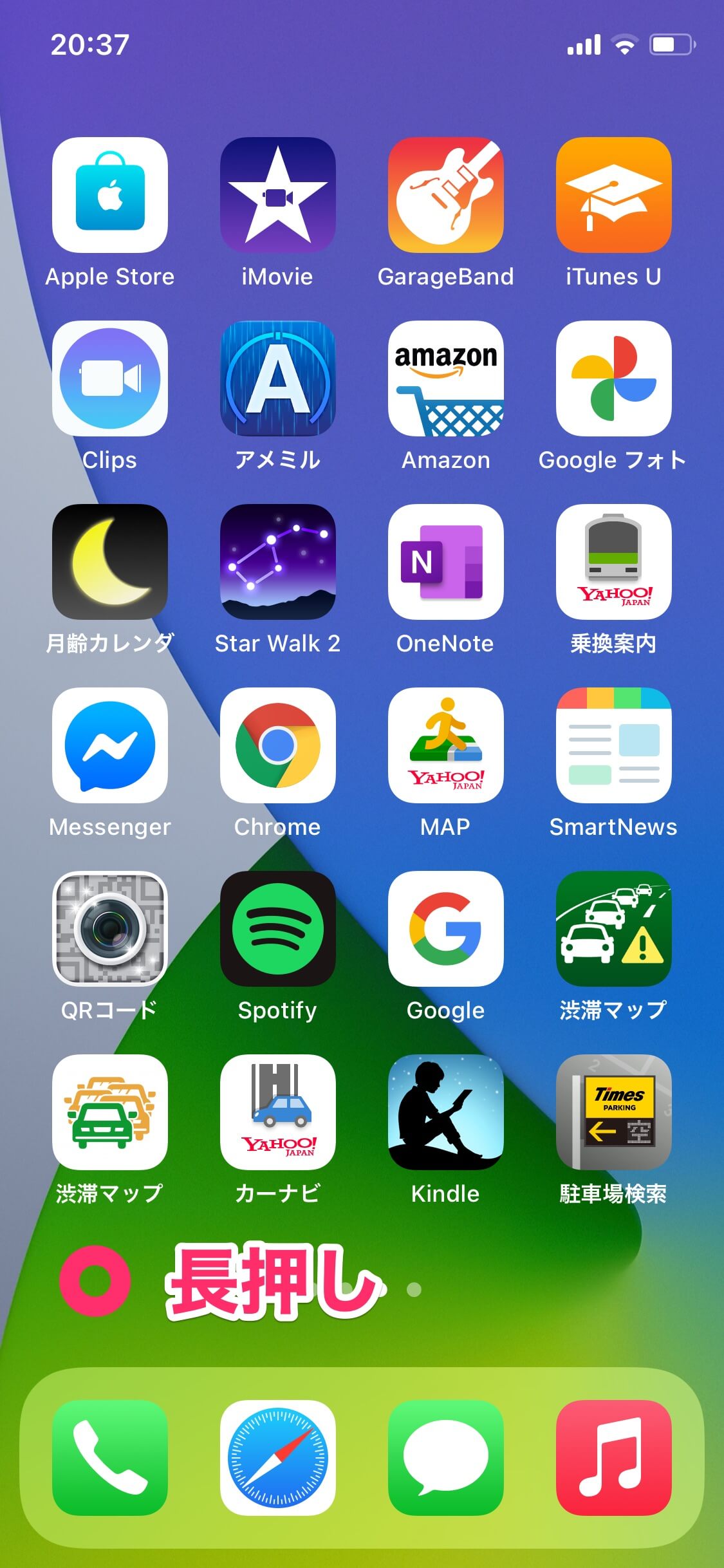Open OneNote
The image size is (724, 1568).
[x=446, y=563]
